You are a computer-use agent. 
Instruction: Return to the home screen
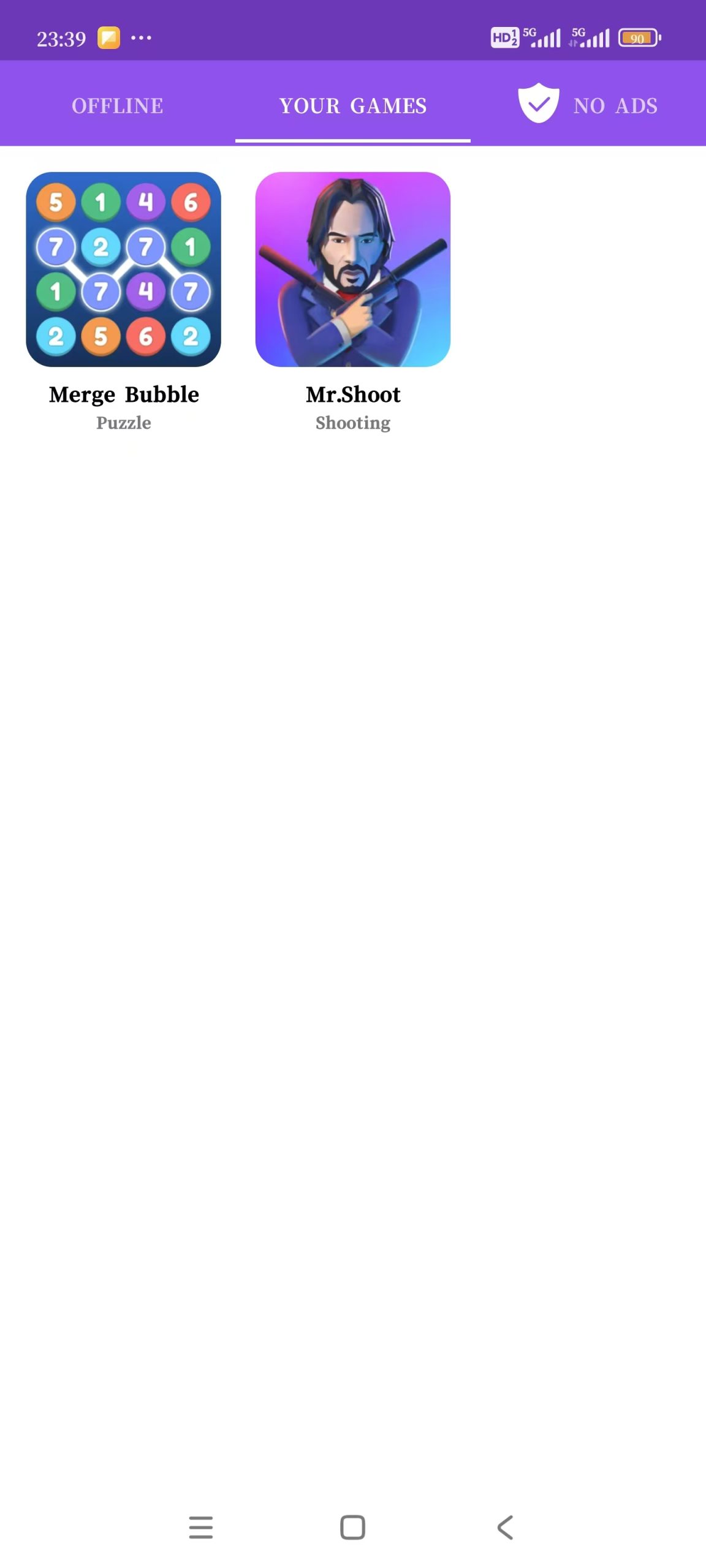coord(352,1528)
